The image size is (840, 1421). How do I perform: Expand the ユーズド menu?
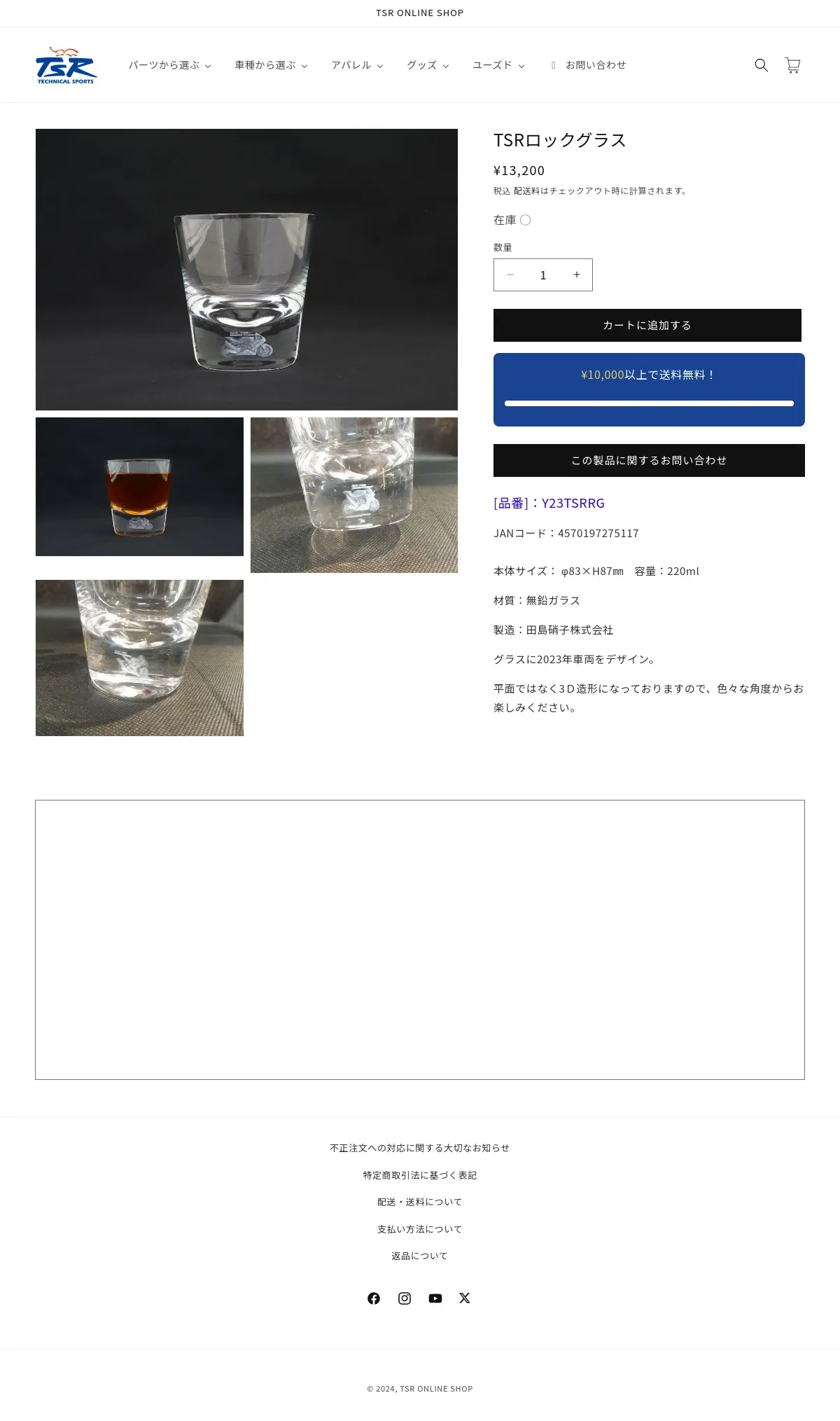point(498,65)
